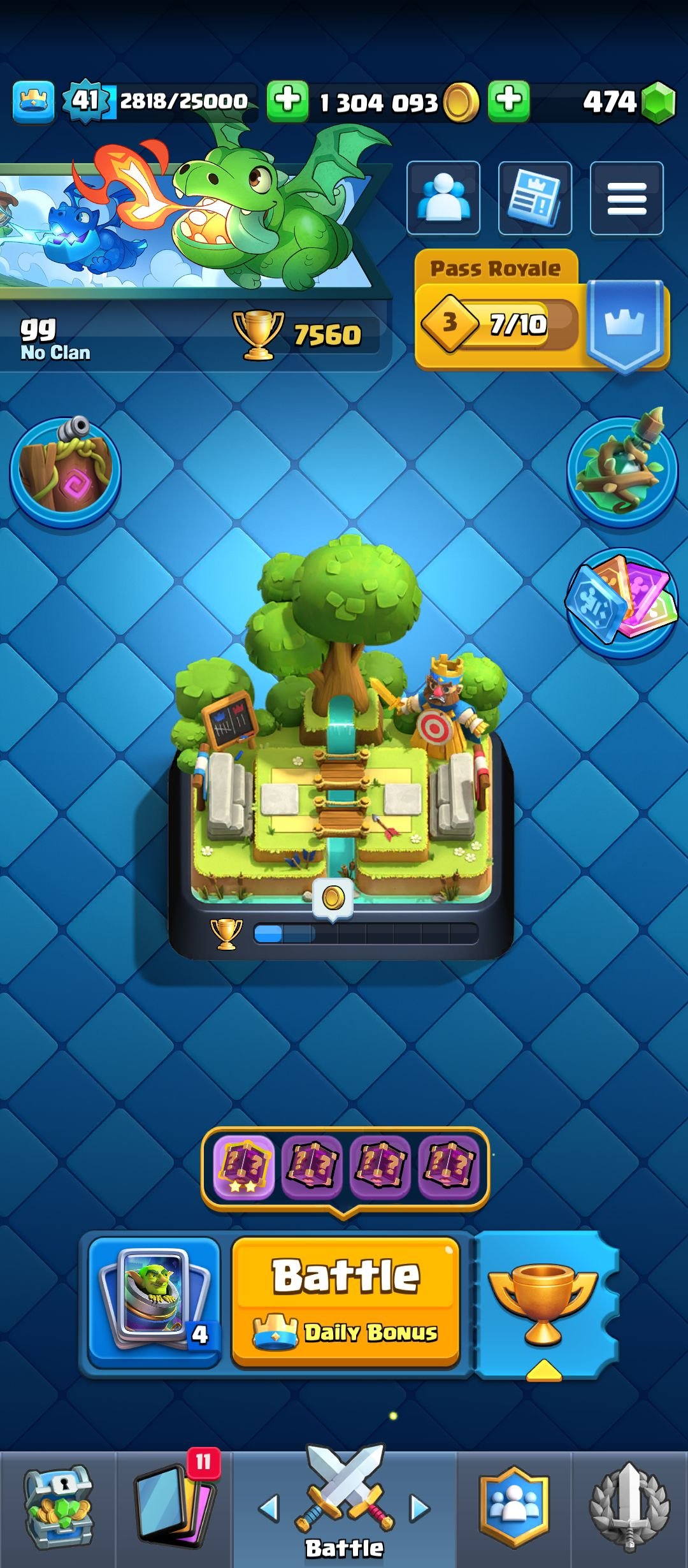Open the deck selector with goblin card
The width and height of the screenshot is (688, 1568).
pyautogui.click(x=154, y=1302)
